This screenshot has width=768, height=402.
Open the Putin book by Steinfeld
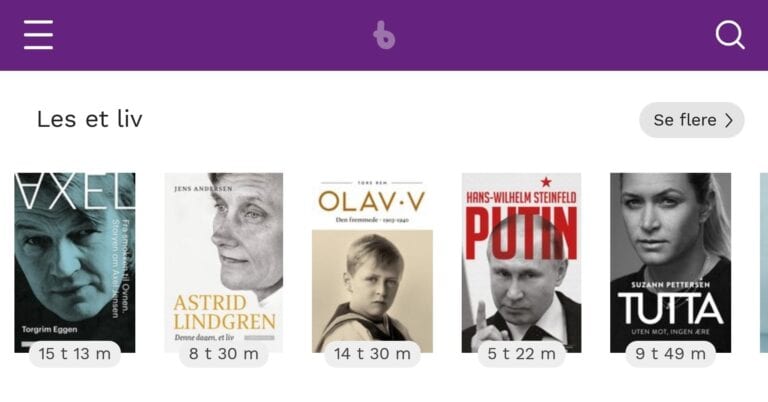[521, 262]
